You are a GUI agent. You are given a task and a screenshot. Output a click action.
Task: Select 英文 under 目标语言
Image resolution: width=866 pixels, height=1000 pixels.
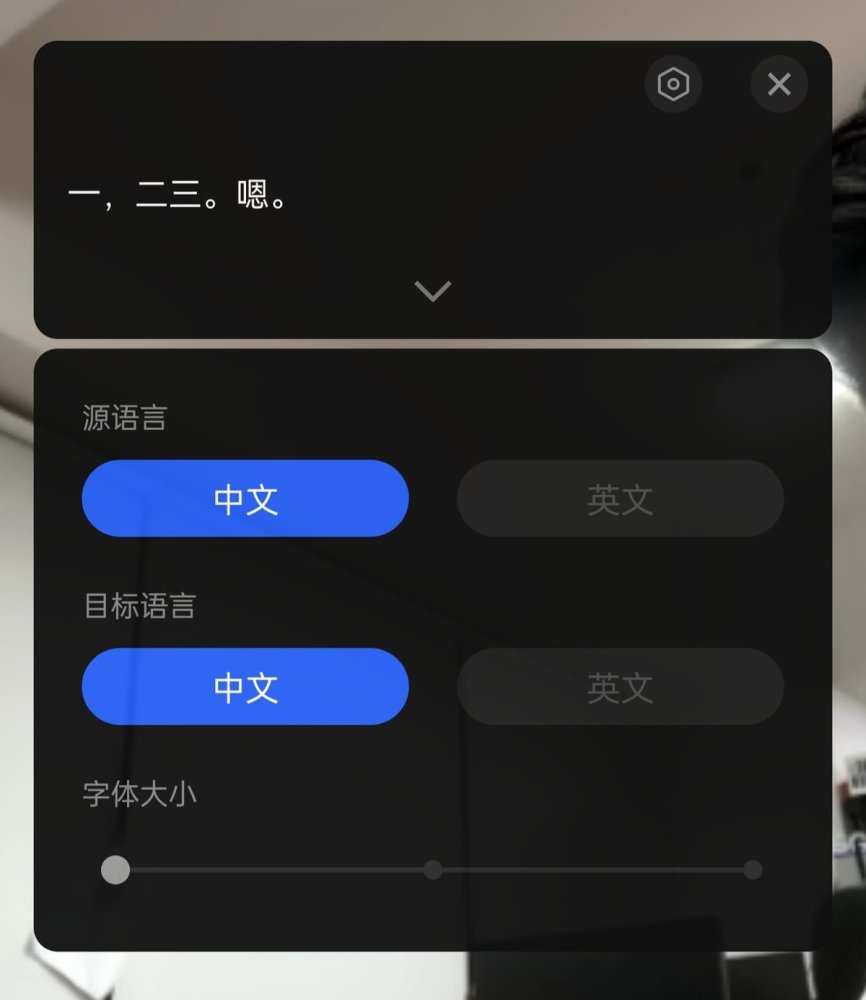[x=620, y=686]
